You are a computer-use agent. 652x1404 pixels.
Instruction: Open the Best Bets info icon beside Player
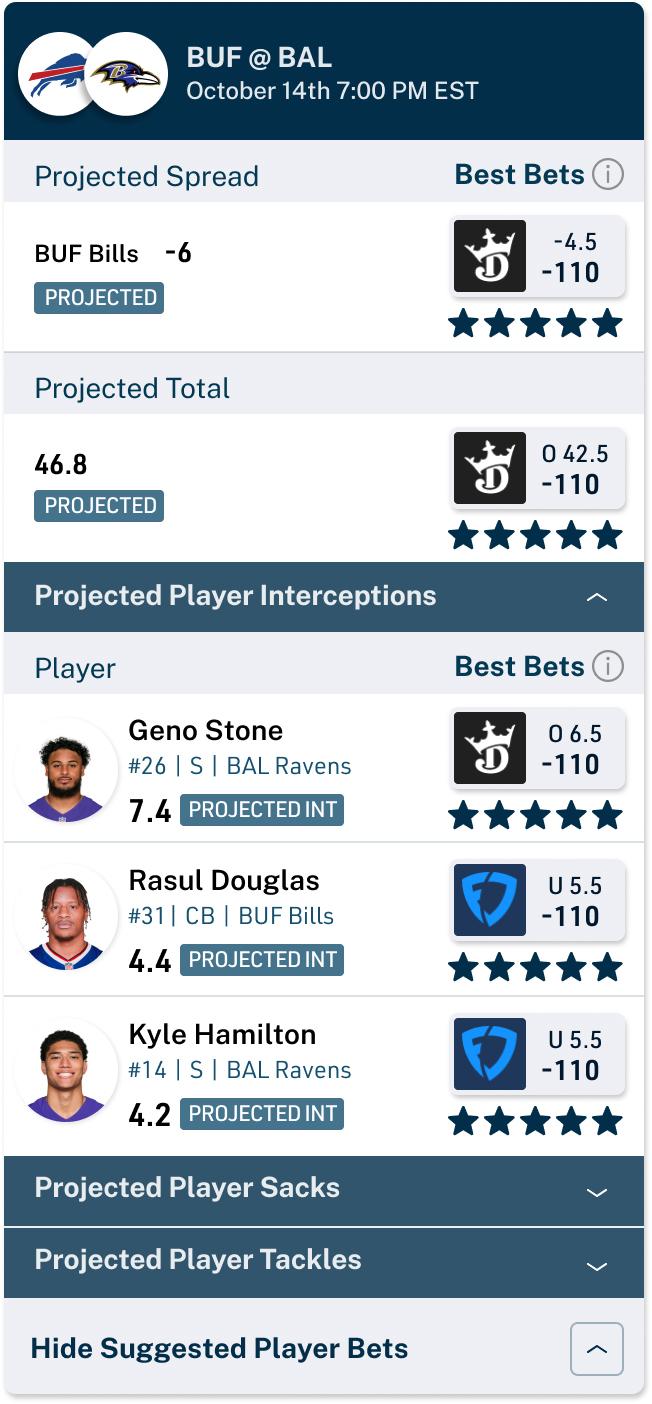[x=607, y=666]
